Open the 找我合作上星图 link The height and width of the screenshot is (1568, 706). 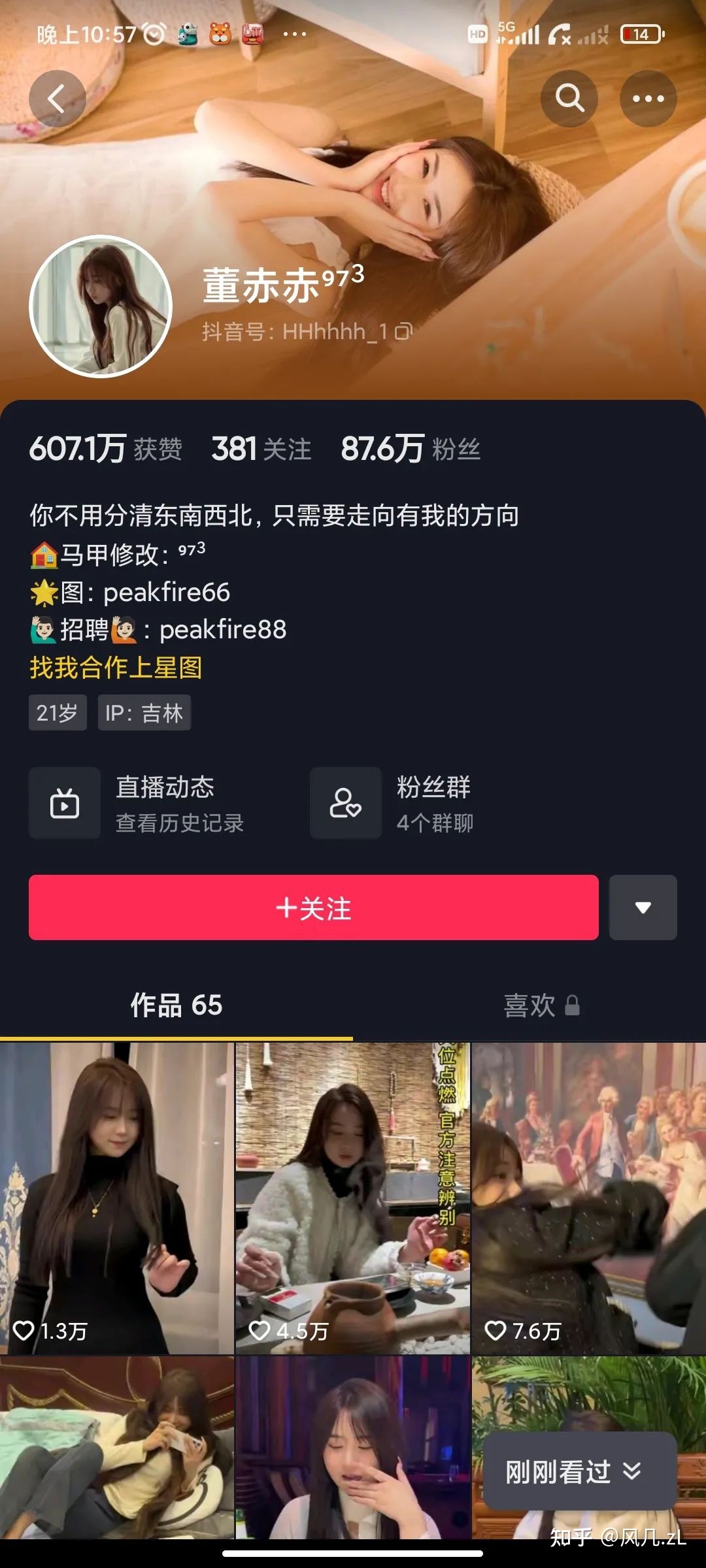pyautogui.click(x=116, y=668)
